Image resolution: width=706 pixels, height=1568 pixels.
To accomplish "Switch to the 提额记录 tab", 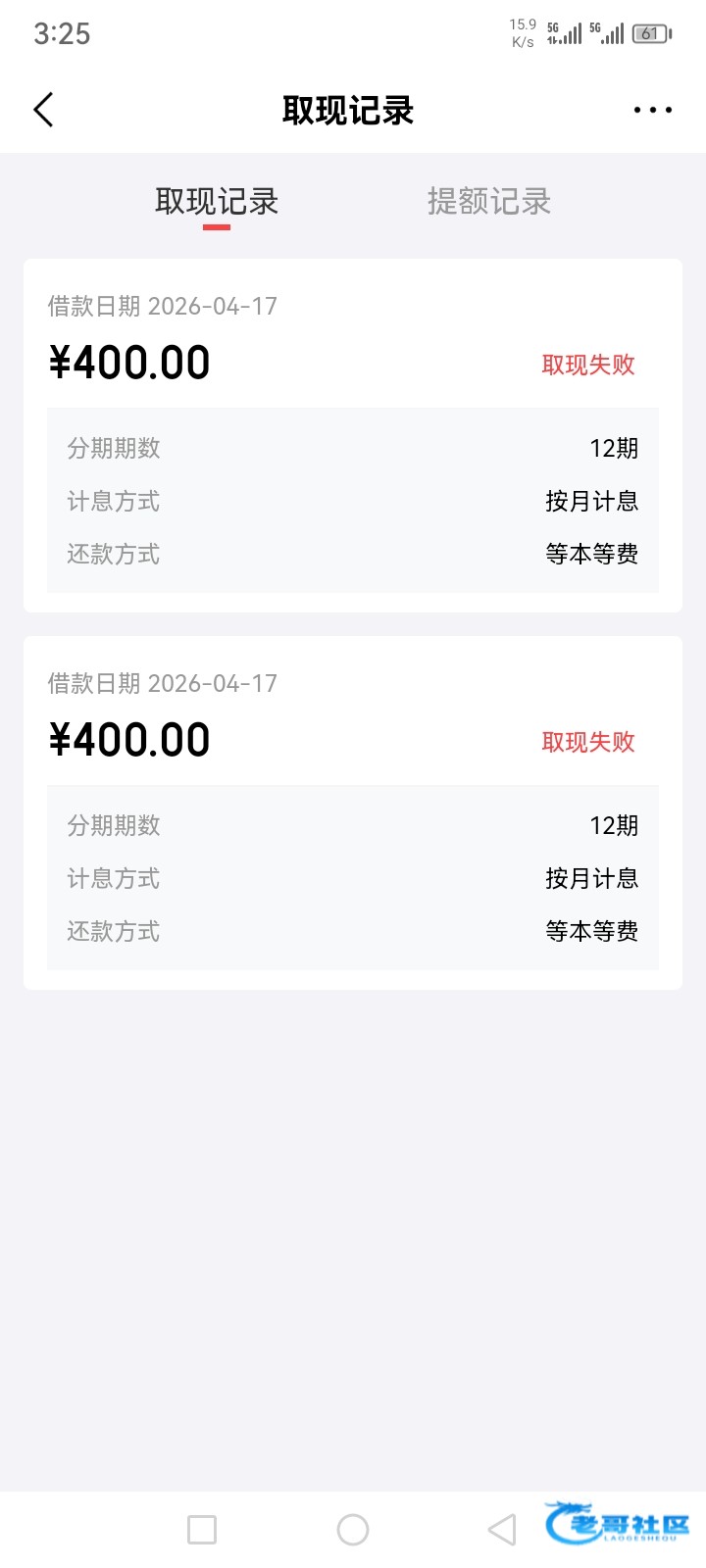I will (x=488, y=202).
